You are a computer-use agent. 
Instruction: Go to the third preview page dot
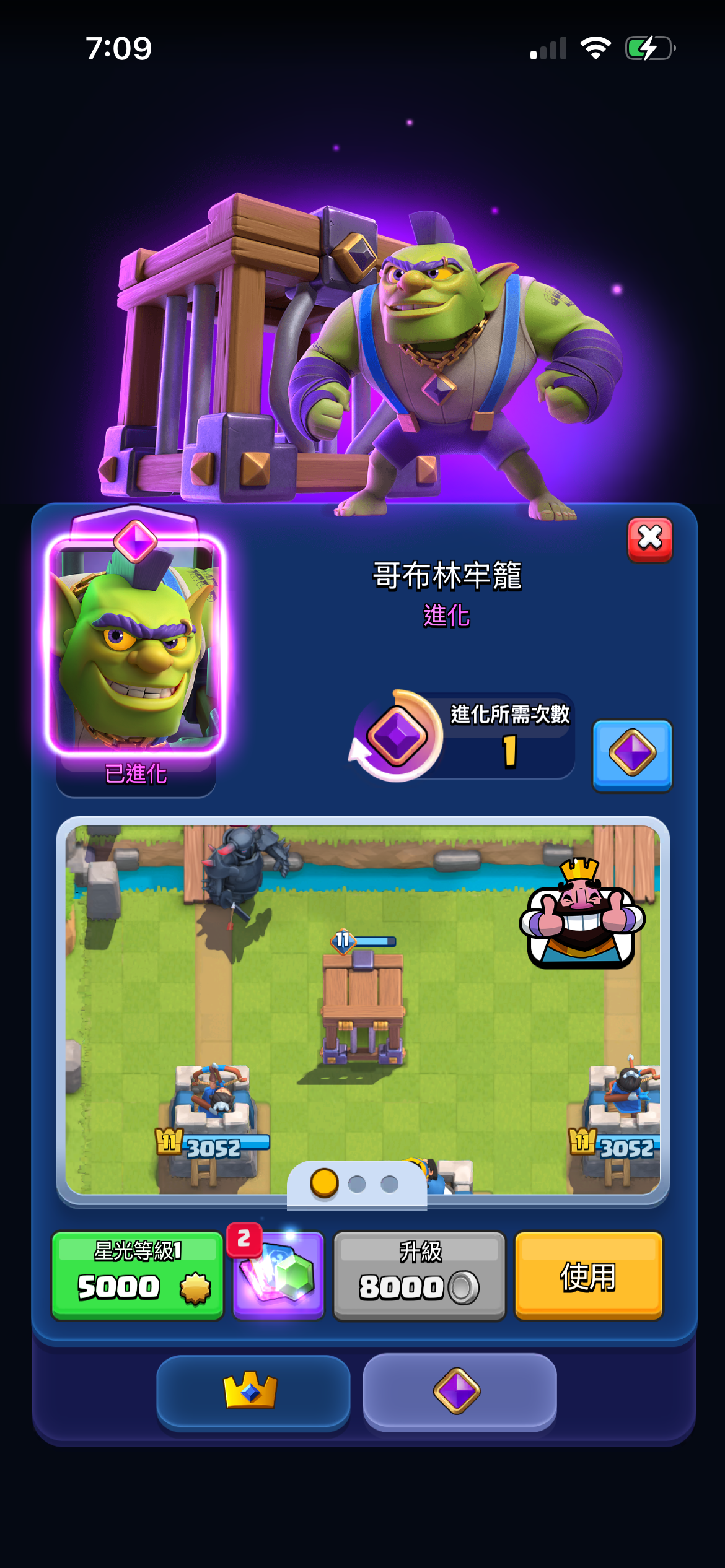(389, 1184)
